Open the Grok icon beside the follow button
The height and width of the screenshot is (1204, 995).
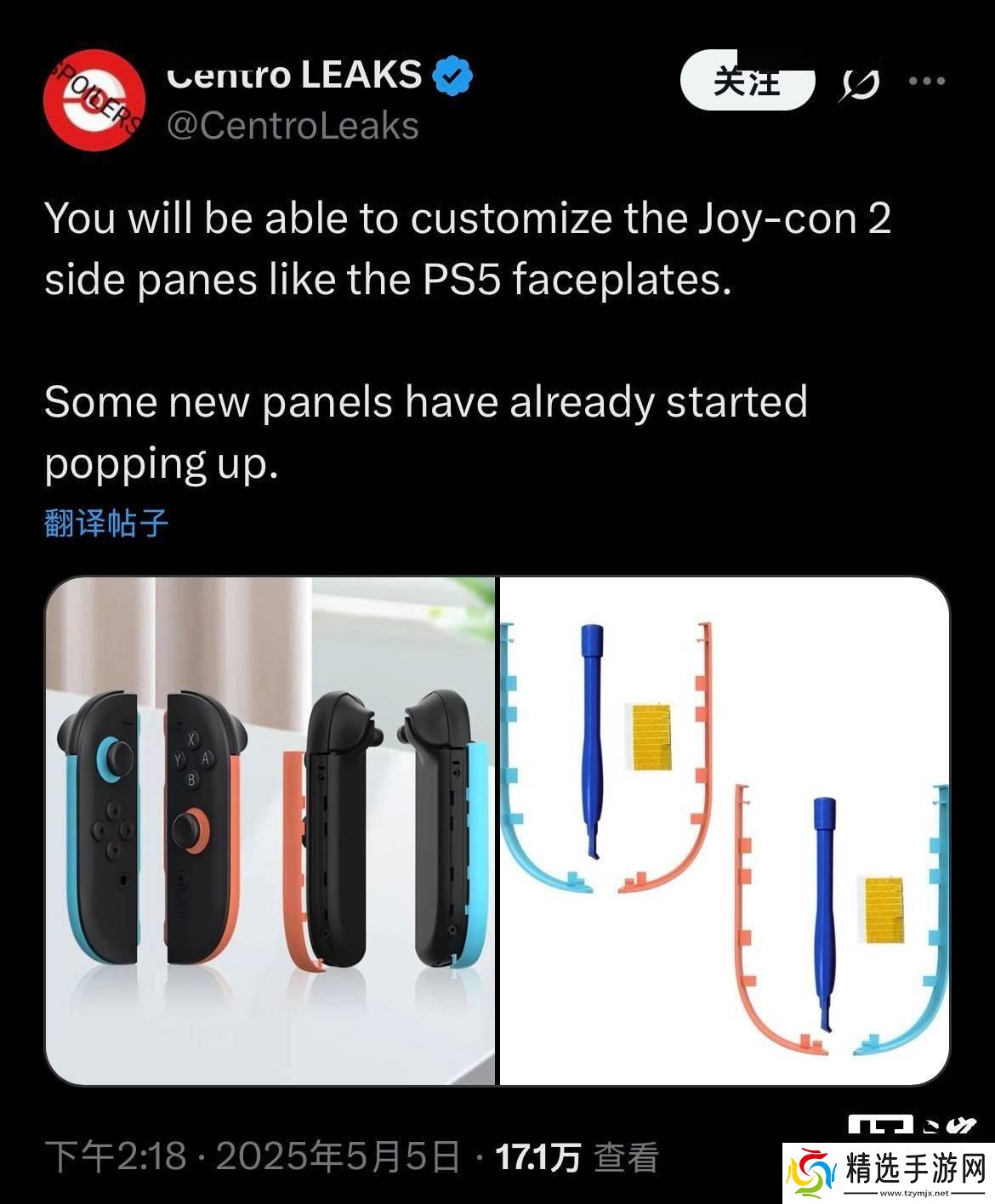tap(860, 83)
